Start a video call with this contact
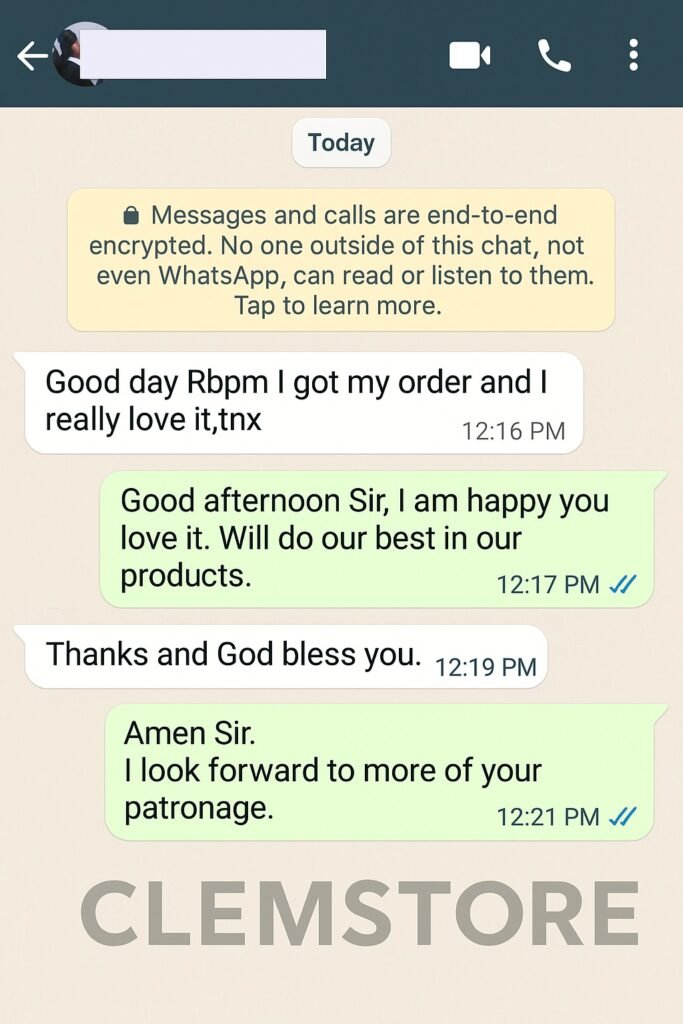683x1024 pixels. [469, 55]
